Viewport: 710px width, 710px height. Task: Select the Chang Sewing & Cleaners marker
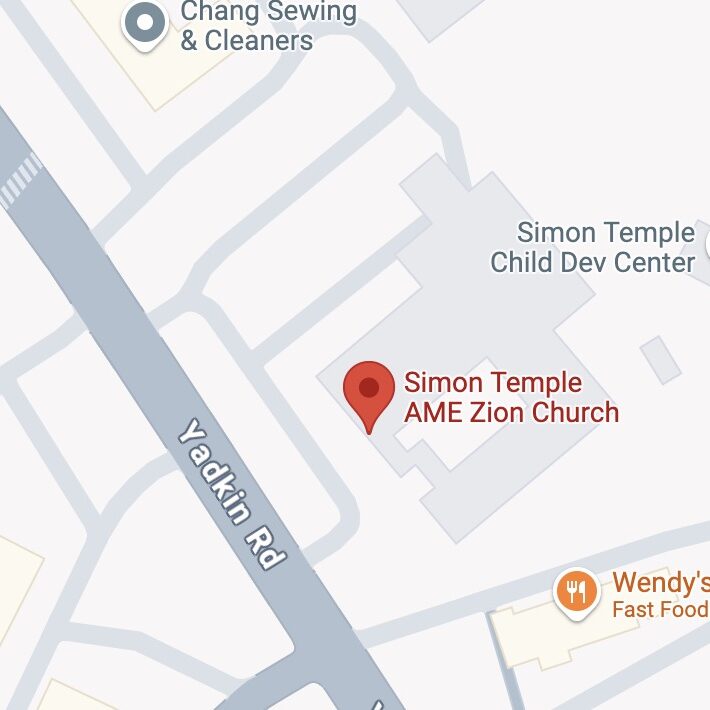pyautogui.click(x=146, y=23)
